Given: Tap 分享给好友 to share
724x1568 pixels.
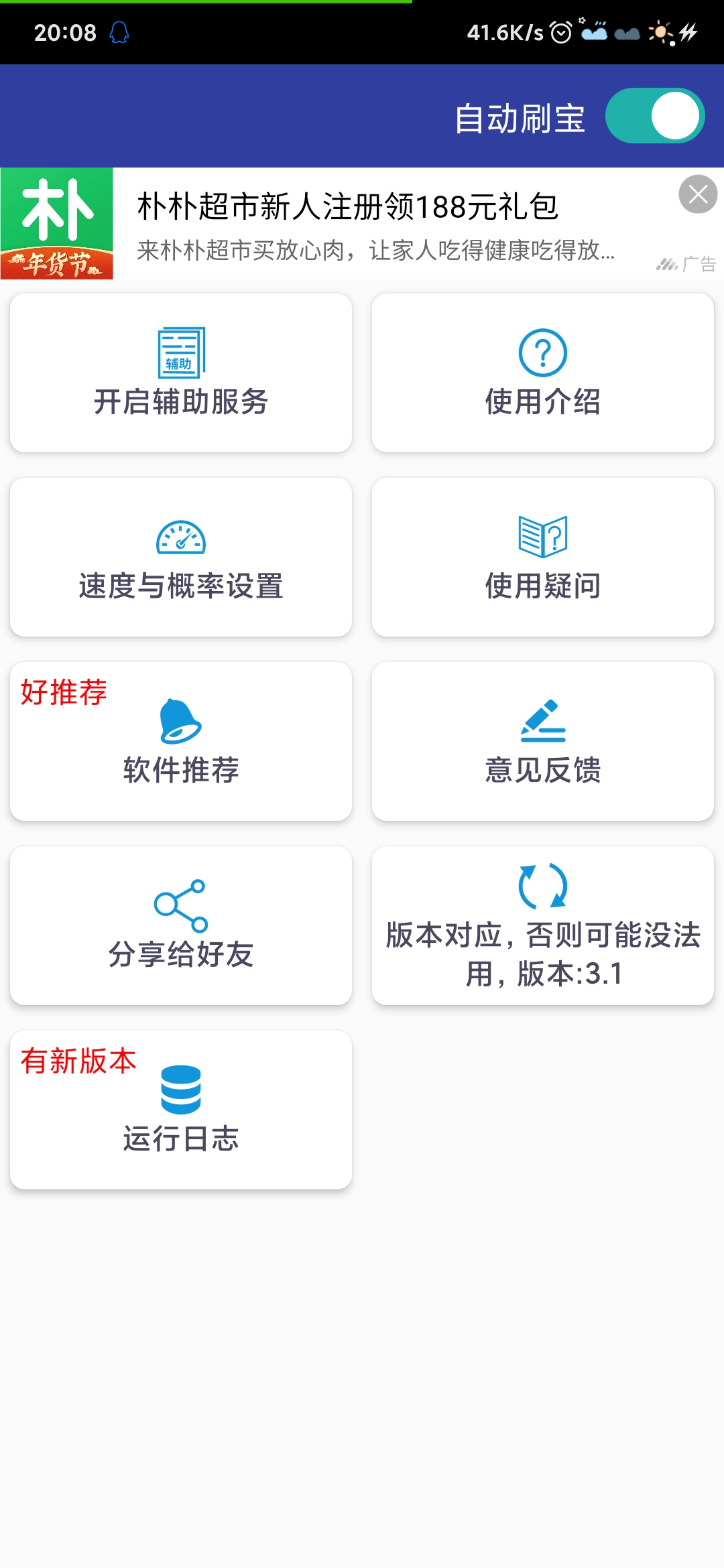Looking at the screenshot, I should [x=181, y=925].
